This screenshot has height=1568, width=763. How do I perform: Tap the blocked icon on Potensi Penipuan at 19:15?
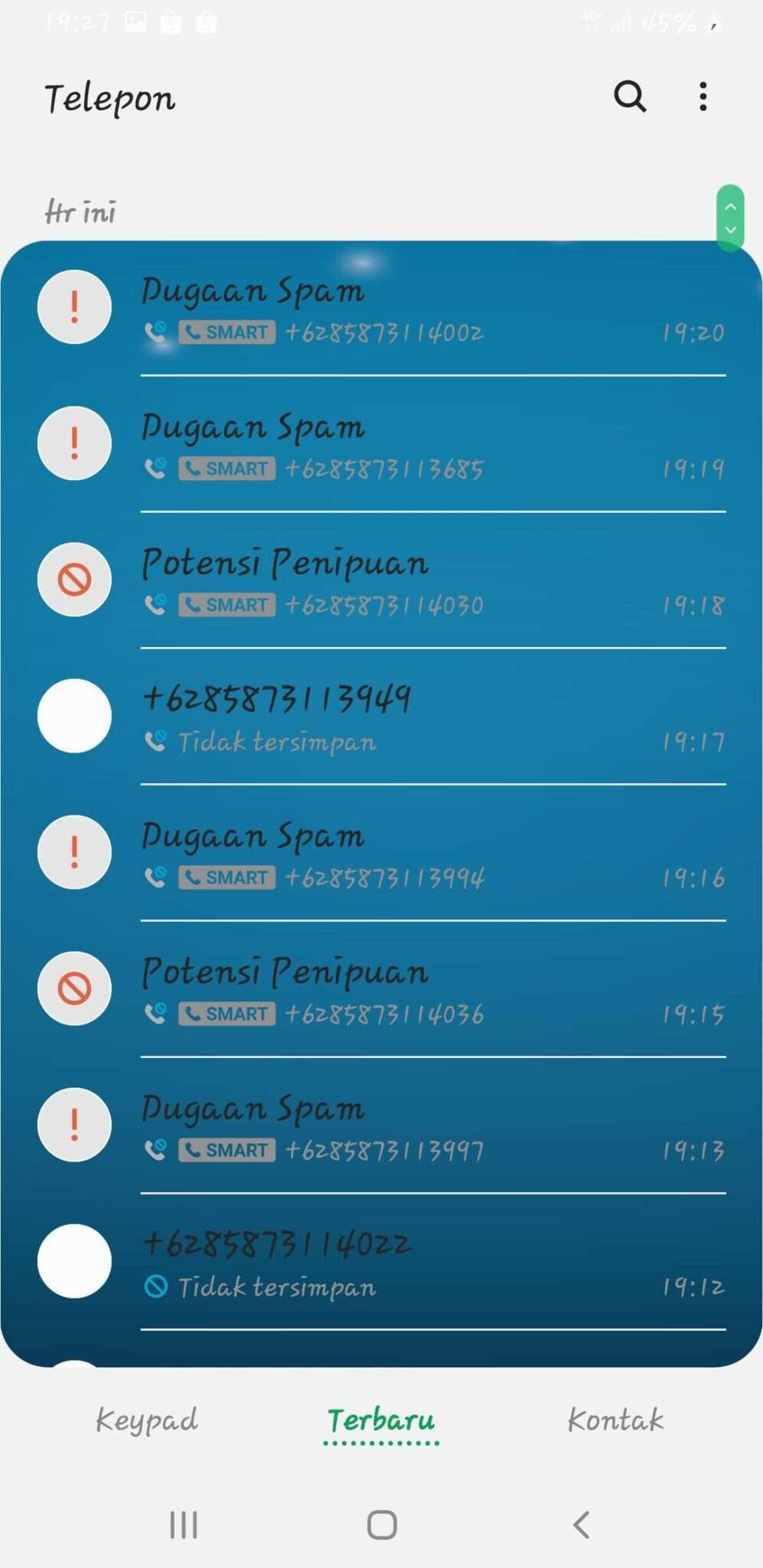coord(74,988)
